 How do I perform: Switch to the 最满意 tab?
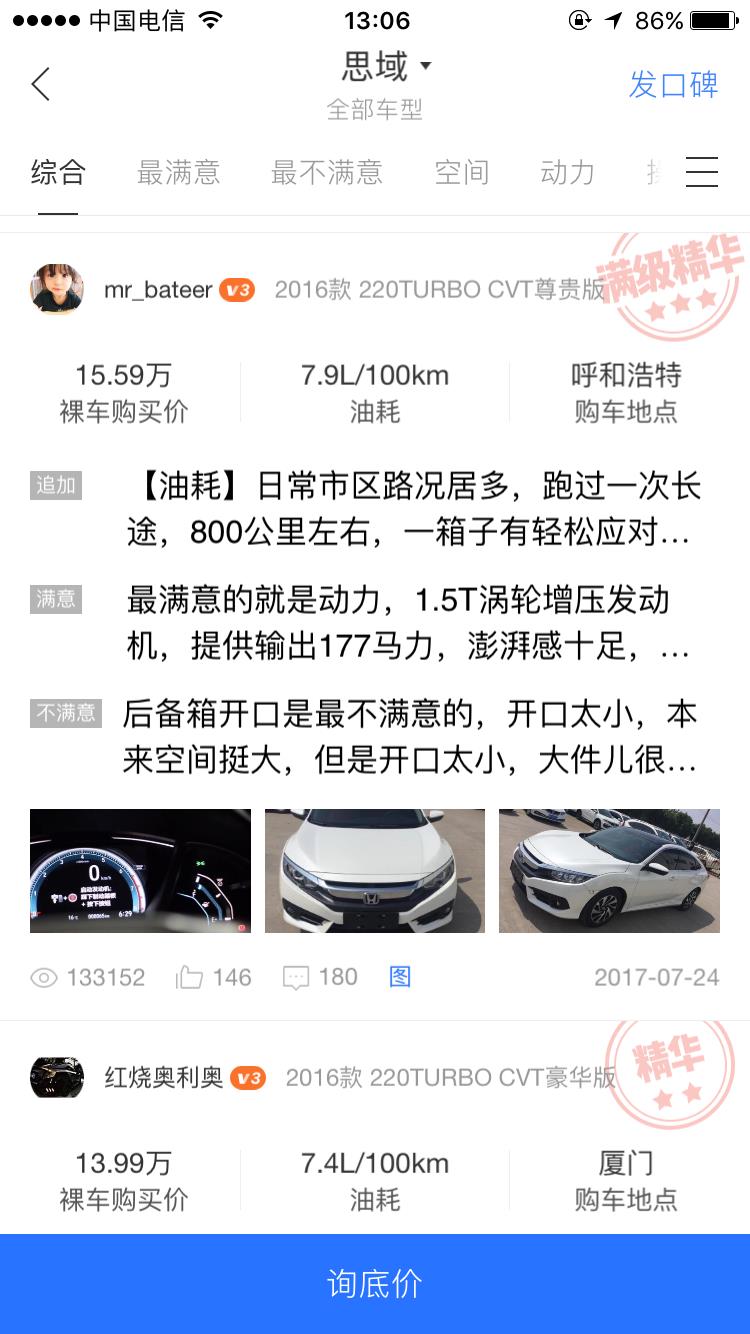coord(178,172)
